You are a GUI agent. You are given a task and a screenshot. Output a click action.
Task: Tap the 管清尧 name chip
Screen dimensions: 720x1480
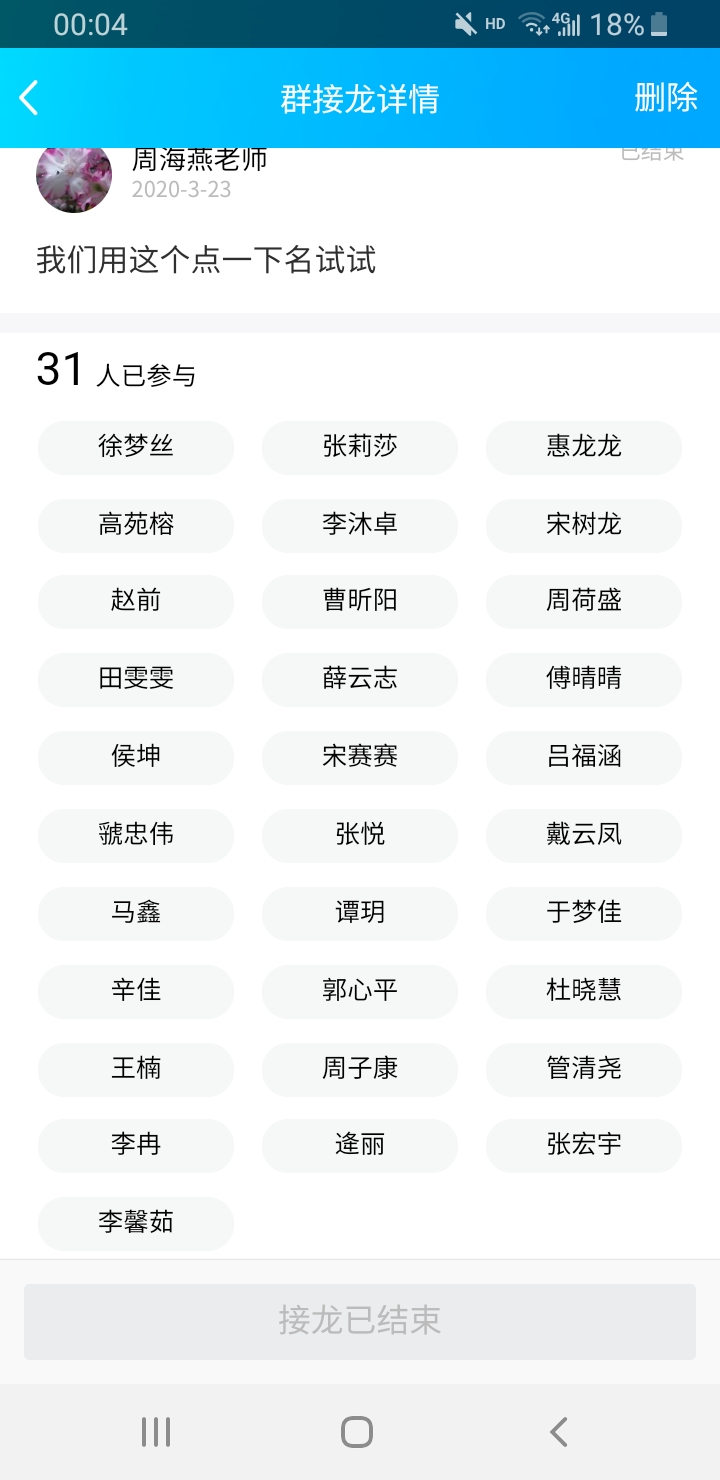[584, 1069]
